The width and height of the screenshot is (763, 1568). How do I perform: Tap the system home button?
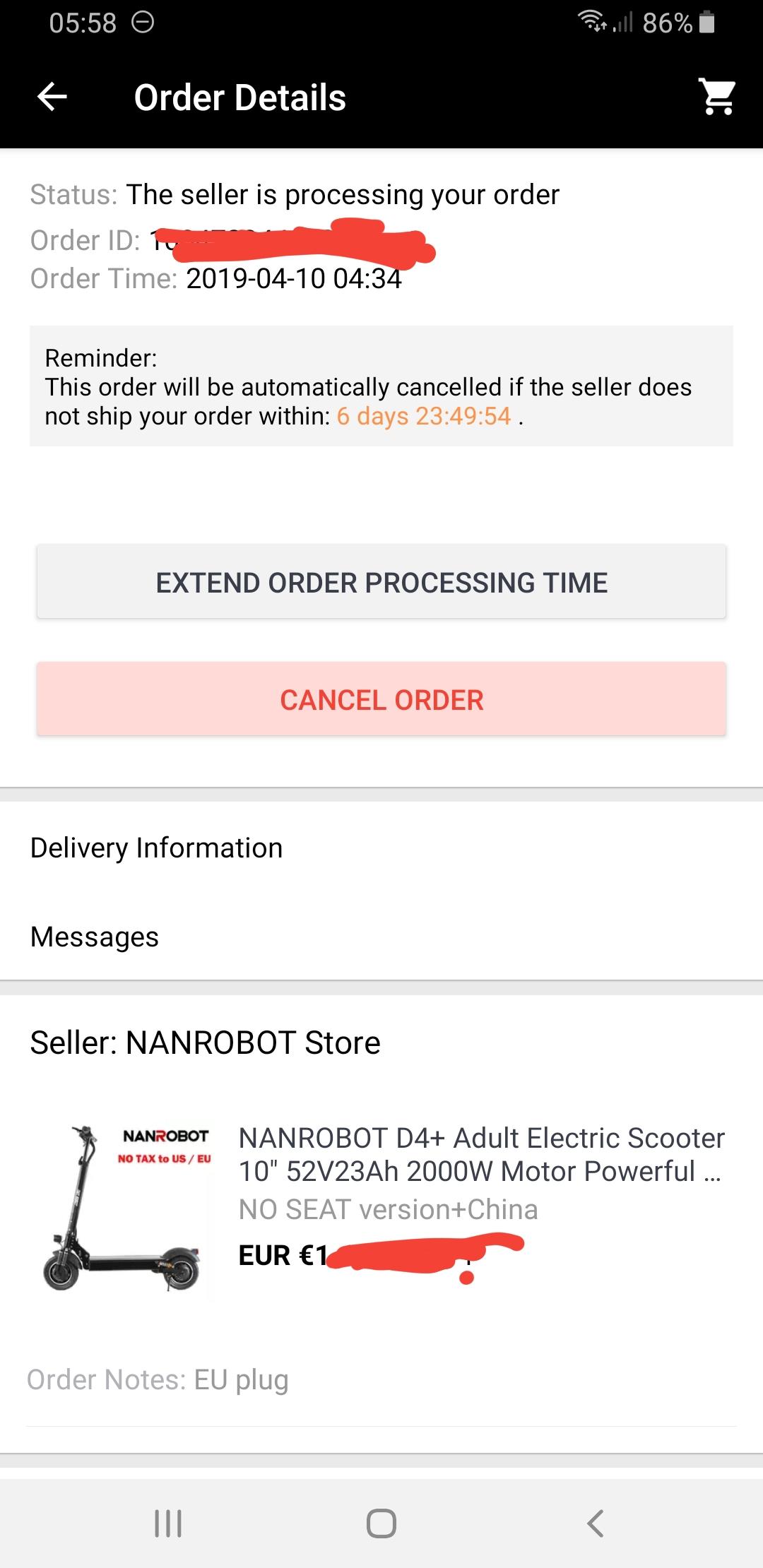(x=381, y=1524)
